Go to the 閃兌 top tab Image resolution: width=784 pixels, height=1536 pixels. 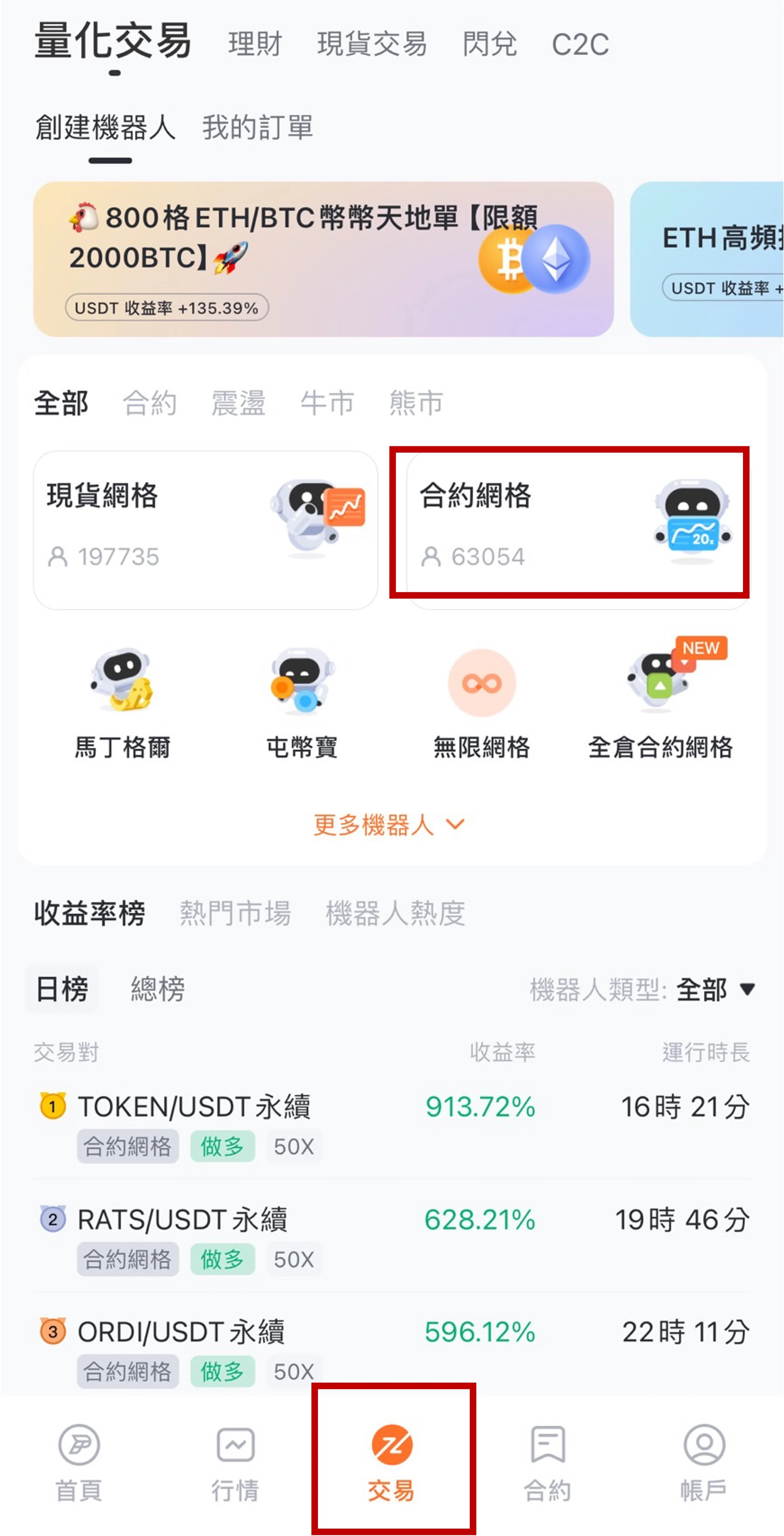click(489, 45)
